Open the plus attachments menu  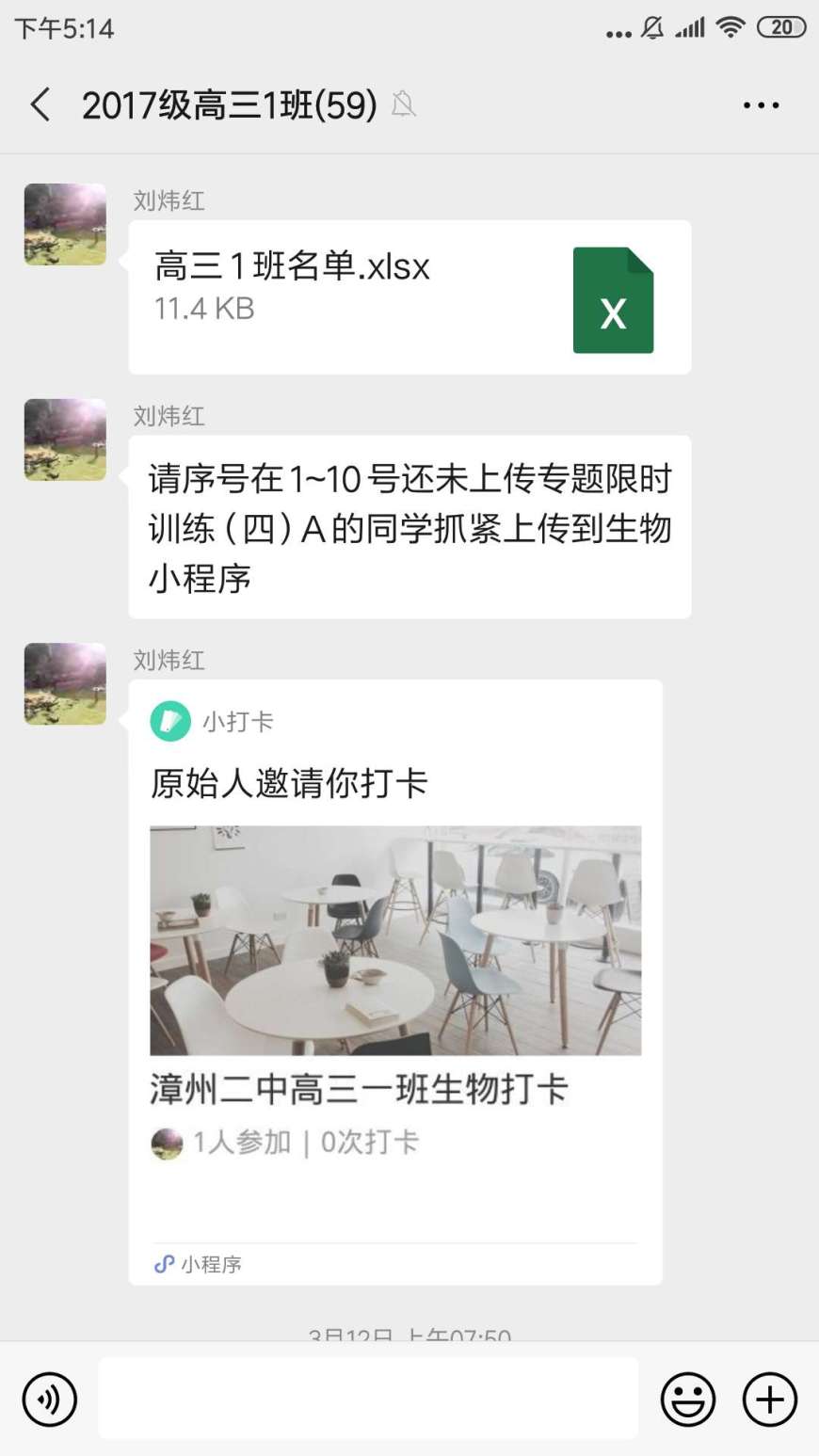tap(770, 1400)
